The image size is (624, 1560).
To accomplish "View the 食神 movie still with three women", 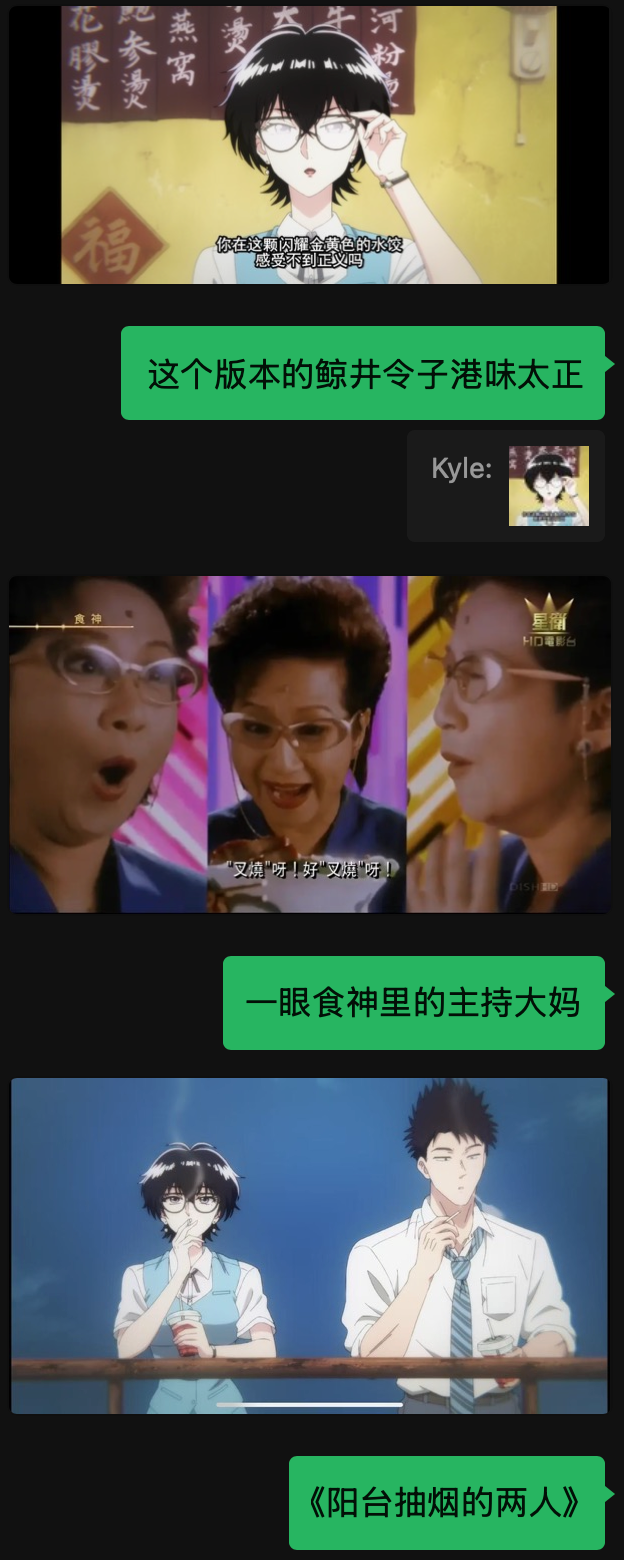I will pyautogui.click(x=309, y=744).
